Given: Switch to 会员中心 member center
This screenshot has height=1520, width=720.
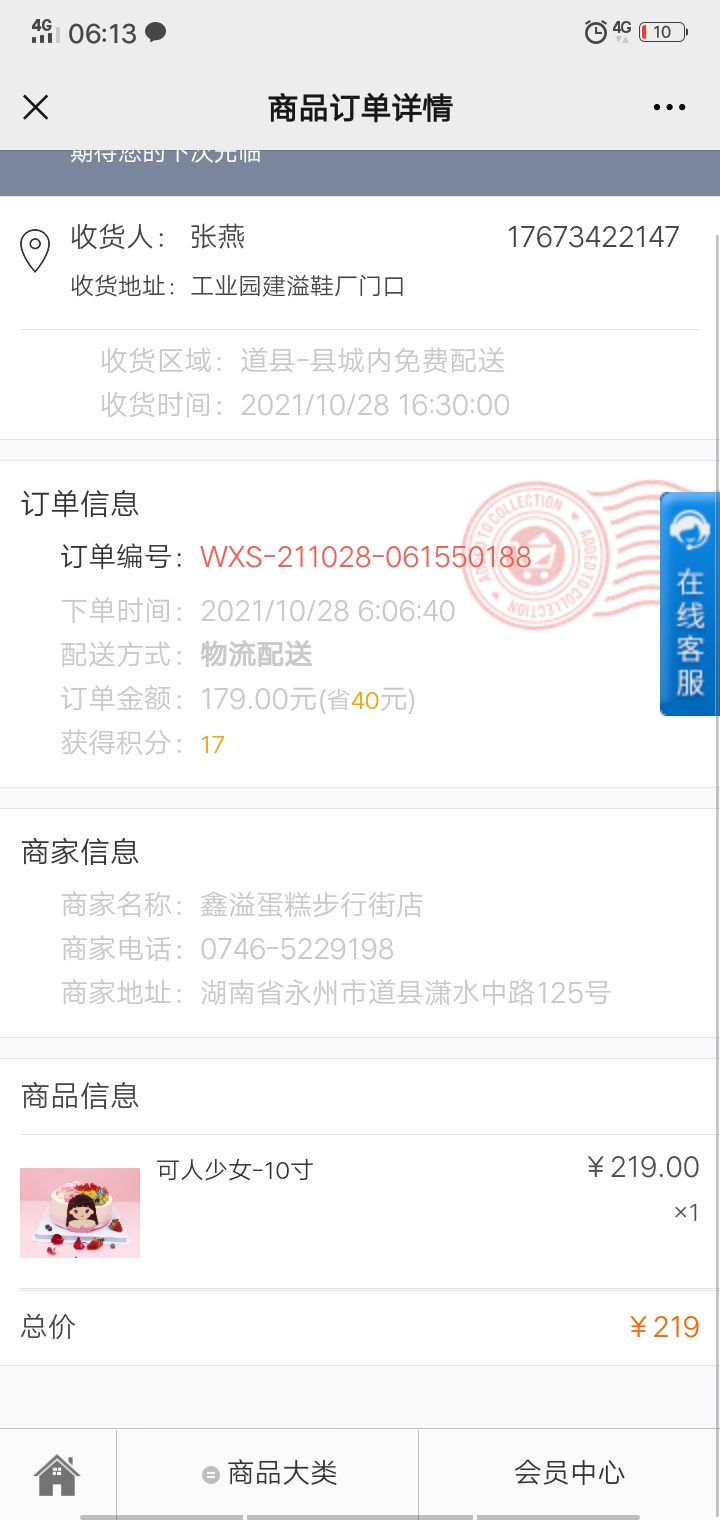Looking at the screenshot, I should pyautogui.click(x=569, y=1474).
